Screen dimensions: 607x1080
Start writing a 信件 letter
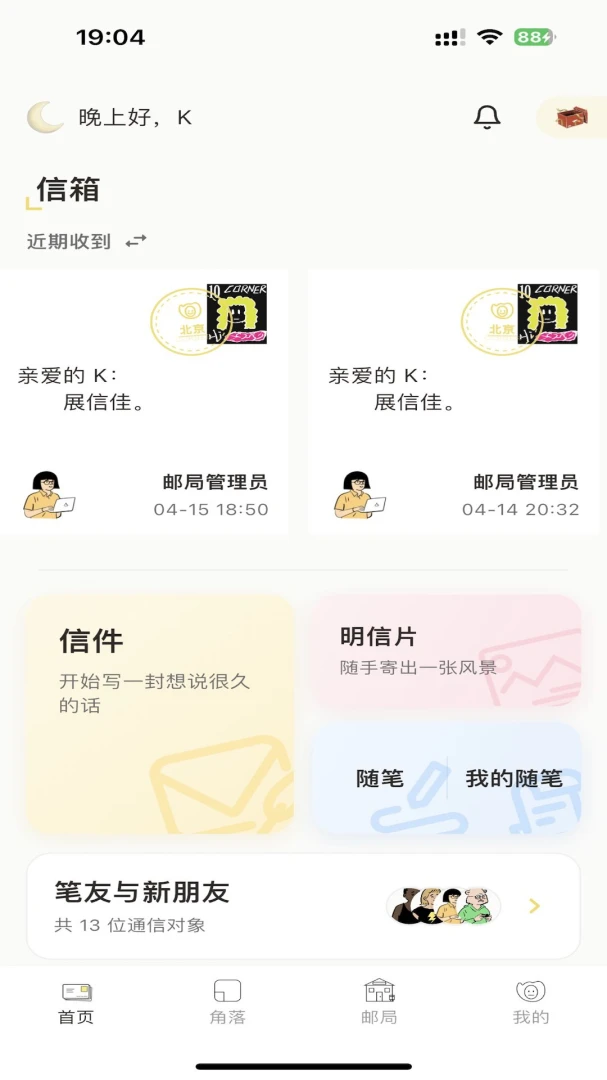coord(160,715)
